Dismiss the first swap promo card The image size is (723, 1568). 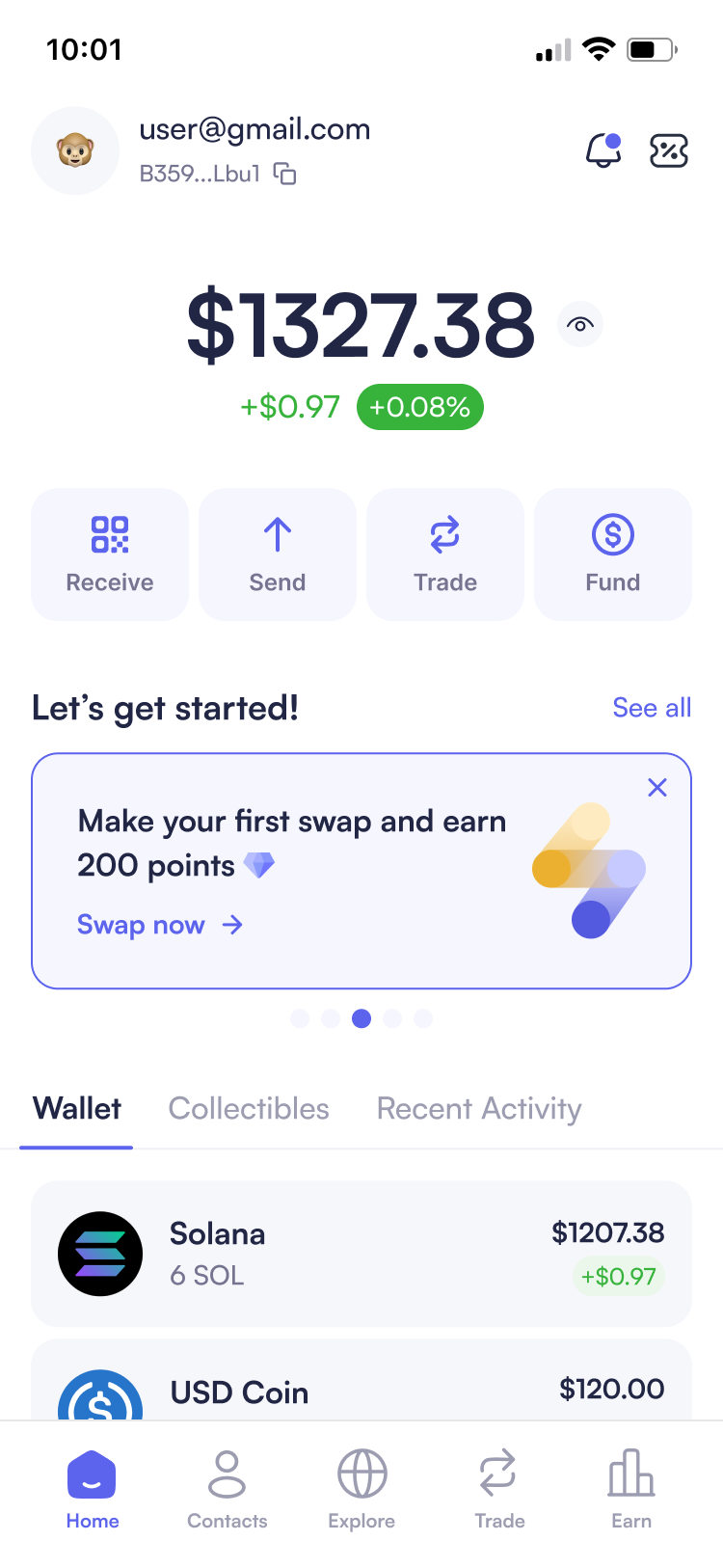(x=657, y=788)
